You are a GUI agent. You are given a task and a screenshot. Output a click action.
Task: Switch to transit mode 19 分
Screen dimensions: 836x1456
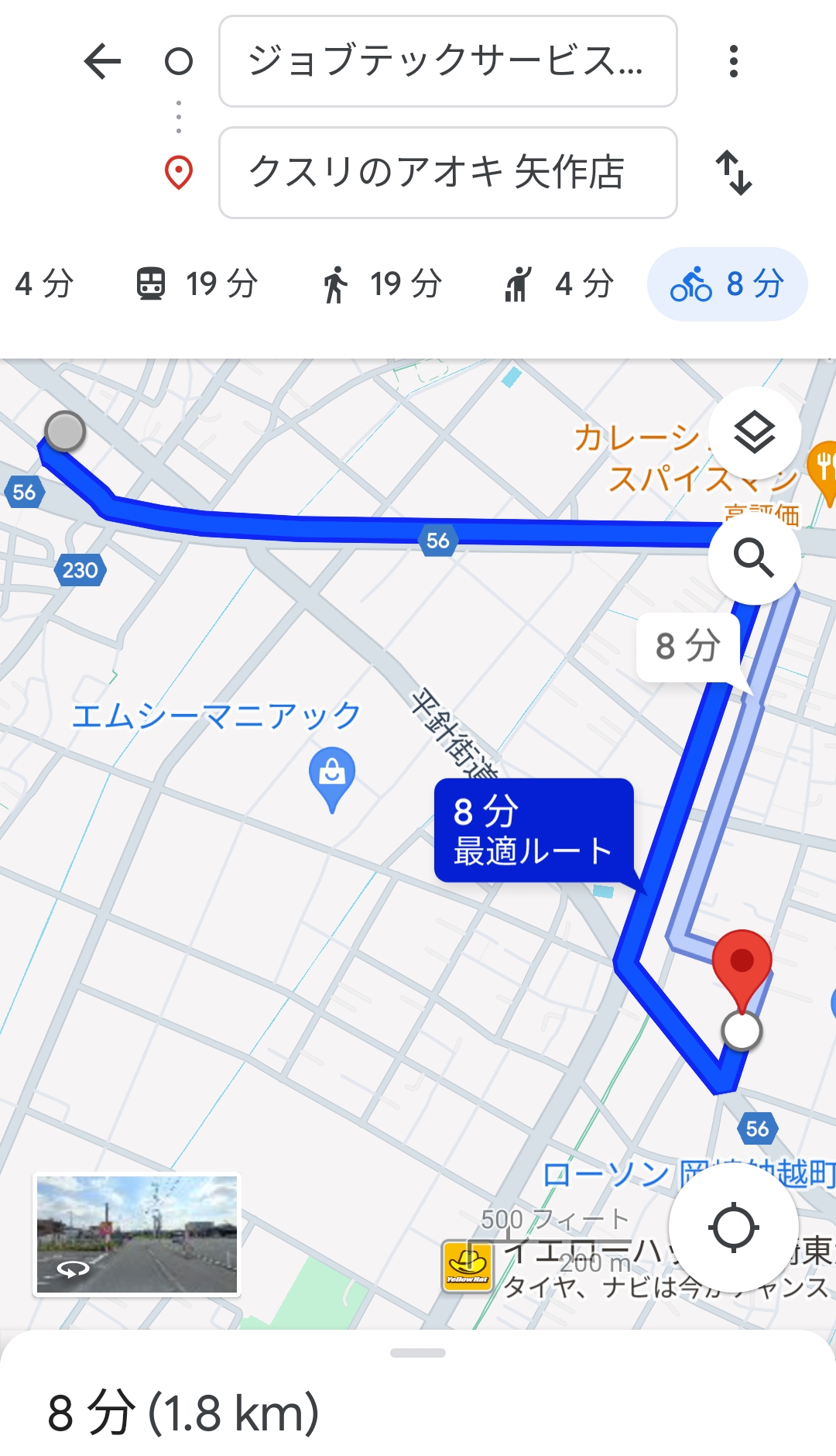(197, 284)
